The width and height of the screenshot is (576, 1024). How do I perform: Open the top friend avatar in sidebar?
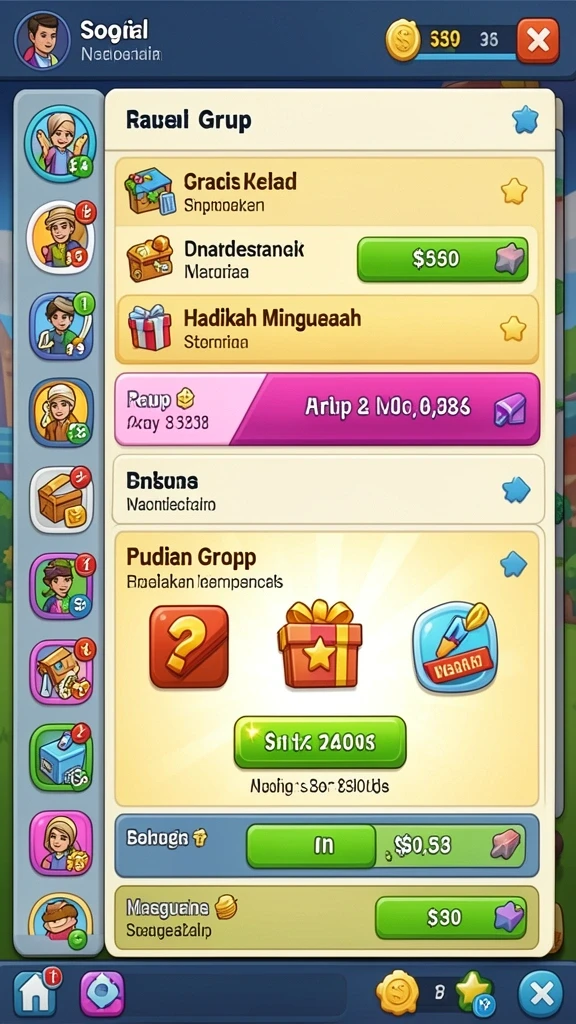pos(60,142)
